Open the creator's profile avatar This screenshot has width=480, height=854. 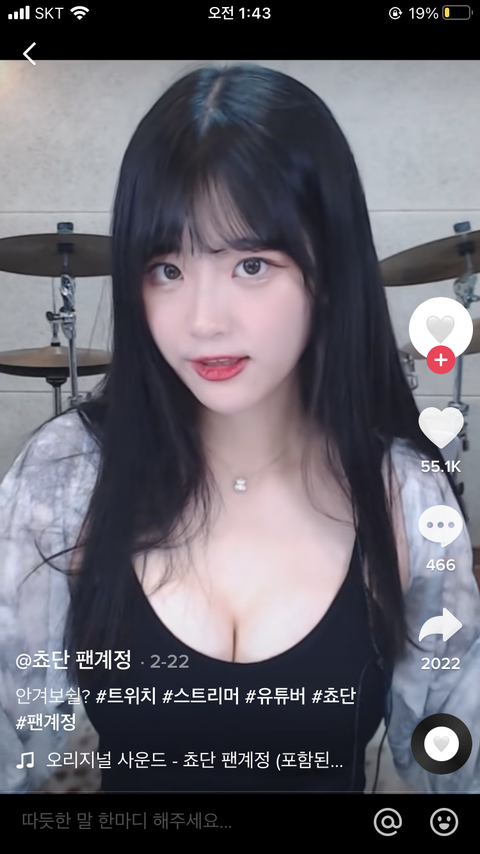(x=440, y=328)
